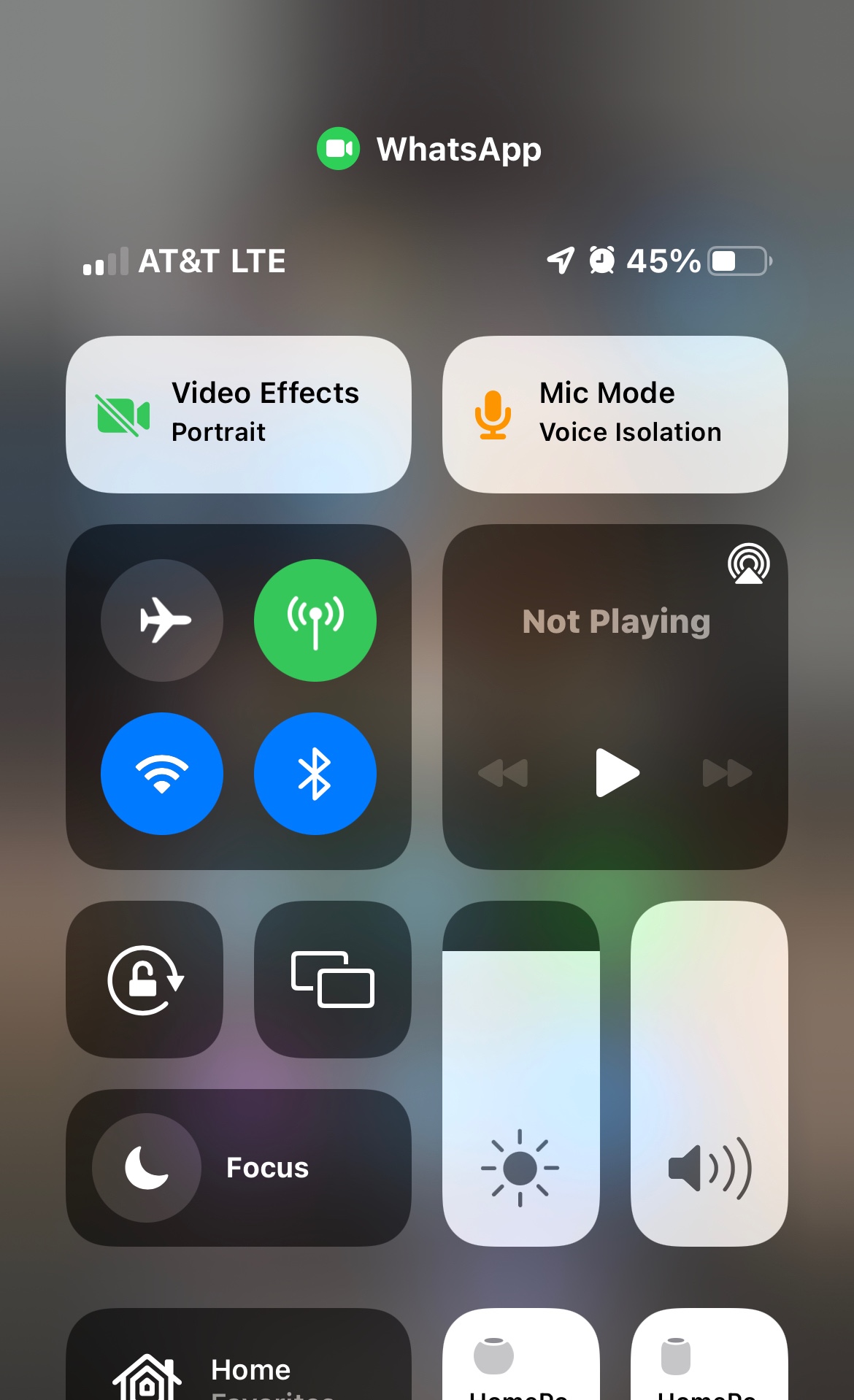Enable Airplane Mode
Image resolution: width=854 pixels, height=1400 pixels.
(x=162, y=620)
